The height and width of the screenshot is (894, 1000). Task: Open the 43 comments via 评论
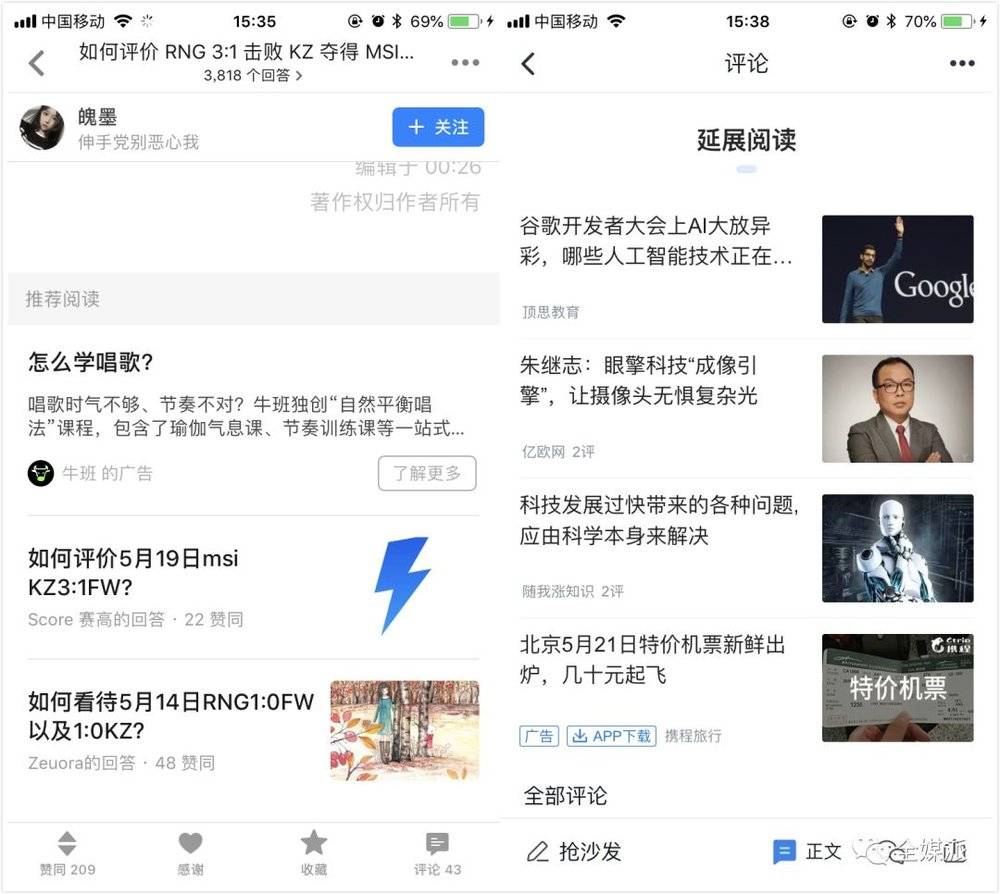437,854
